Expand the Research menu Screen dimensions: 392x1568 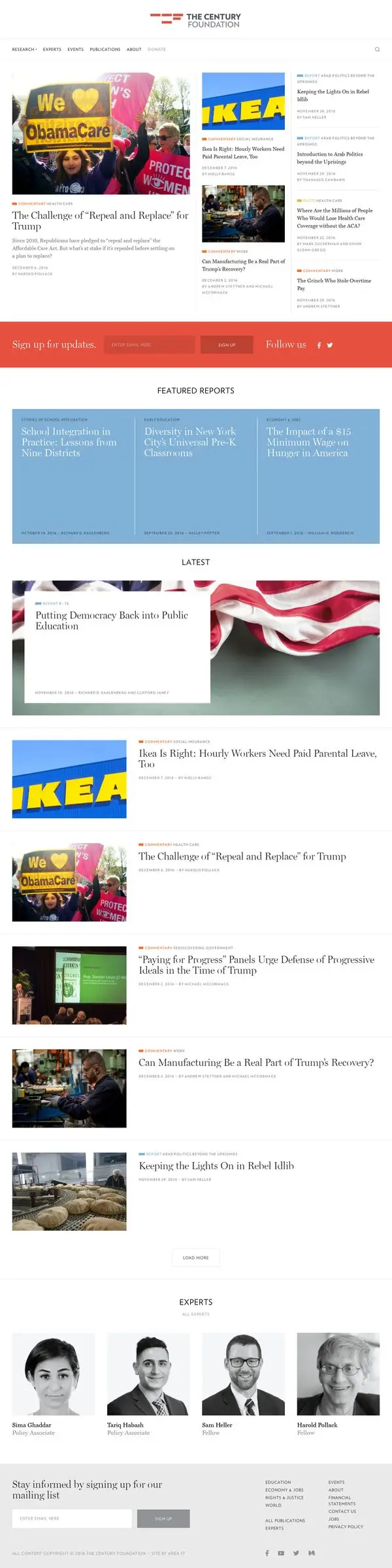24,49
